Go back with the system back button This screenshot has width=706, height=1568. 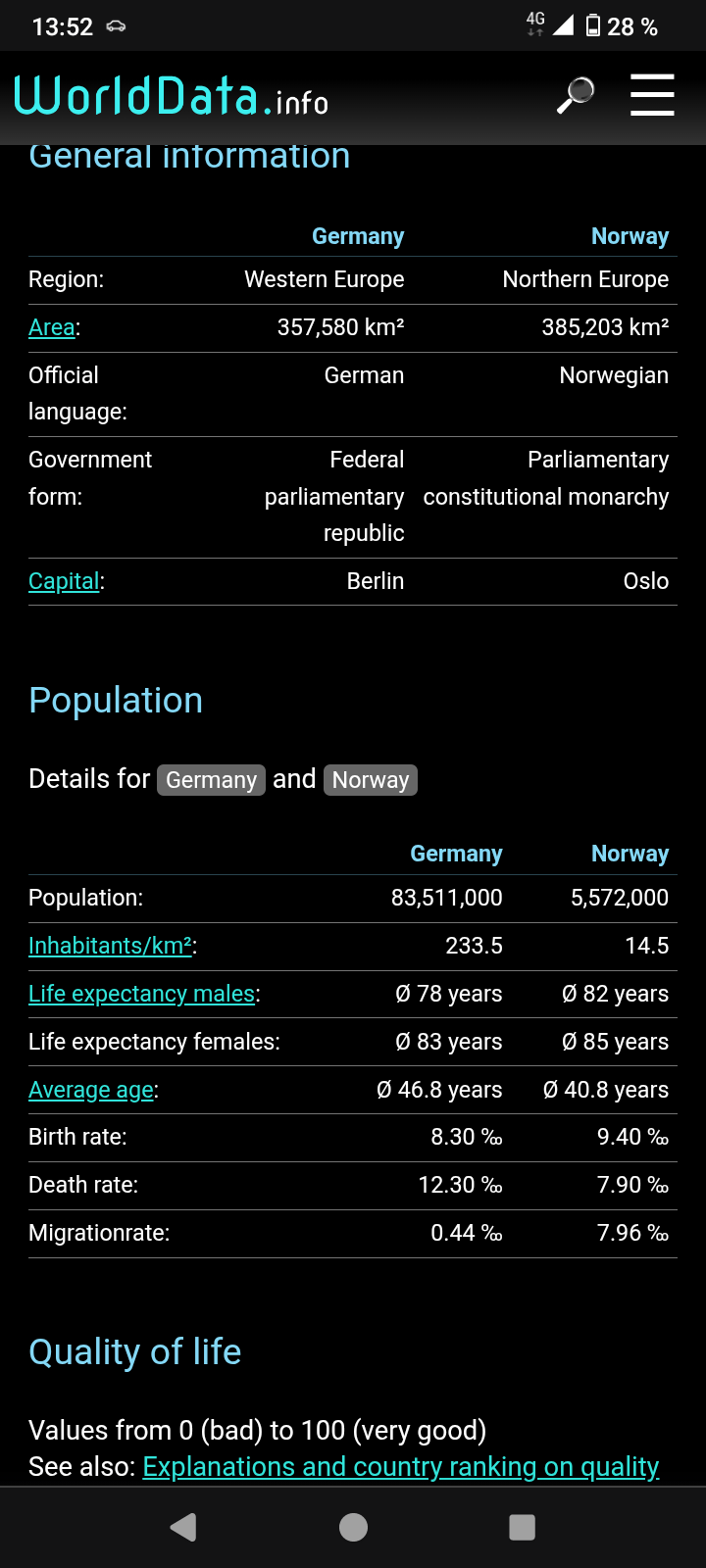click(x=183, y=1527)
